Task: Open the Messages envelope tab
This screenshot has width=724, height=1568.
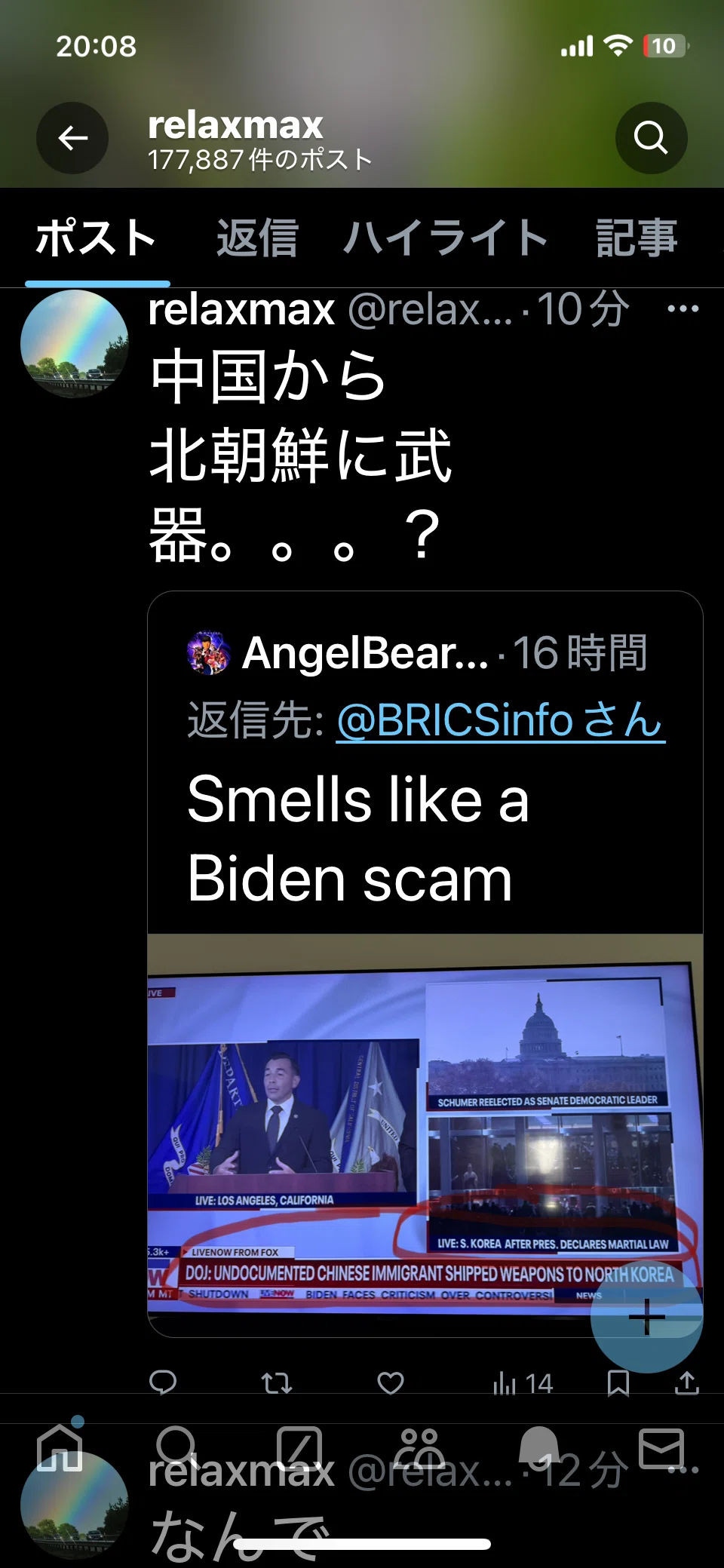Action: pyautogui.click(x=661, y=1448)
